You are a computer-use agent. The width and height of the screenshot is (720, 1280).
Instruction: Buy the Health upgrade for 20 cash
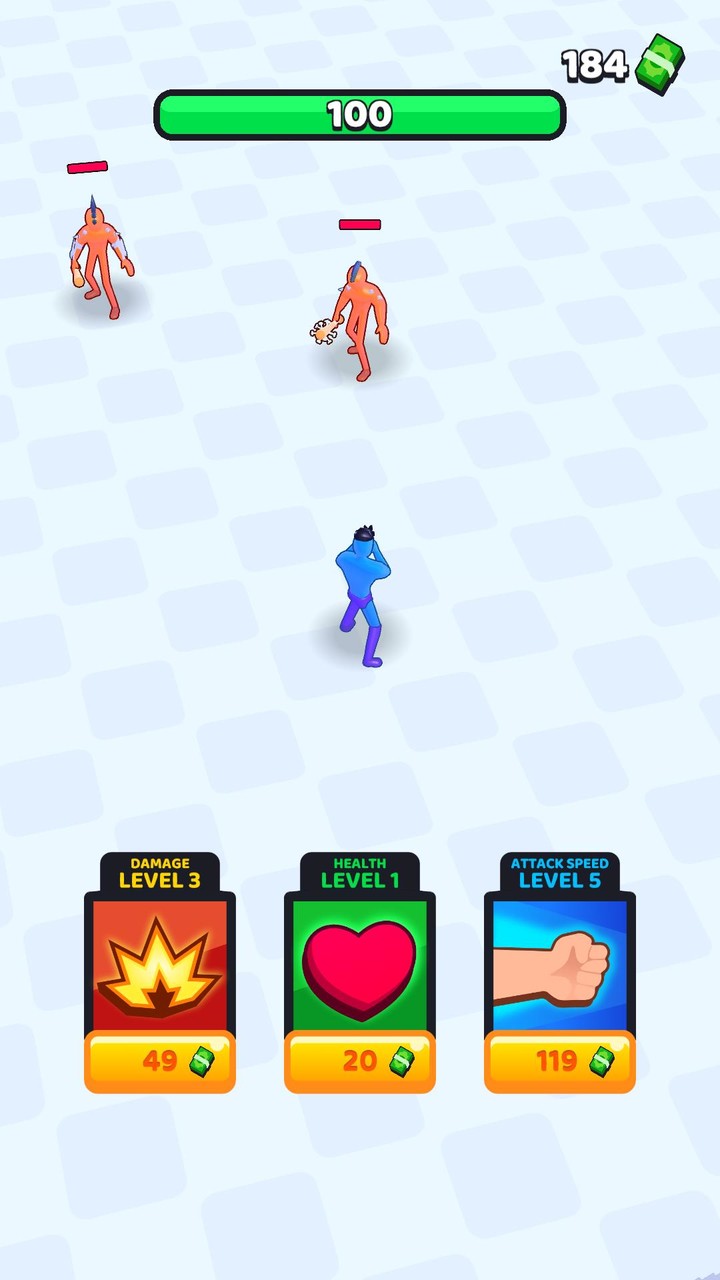pyautogui.click(x=359, y=1061)
